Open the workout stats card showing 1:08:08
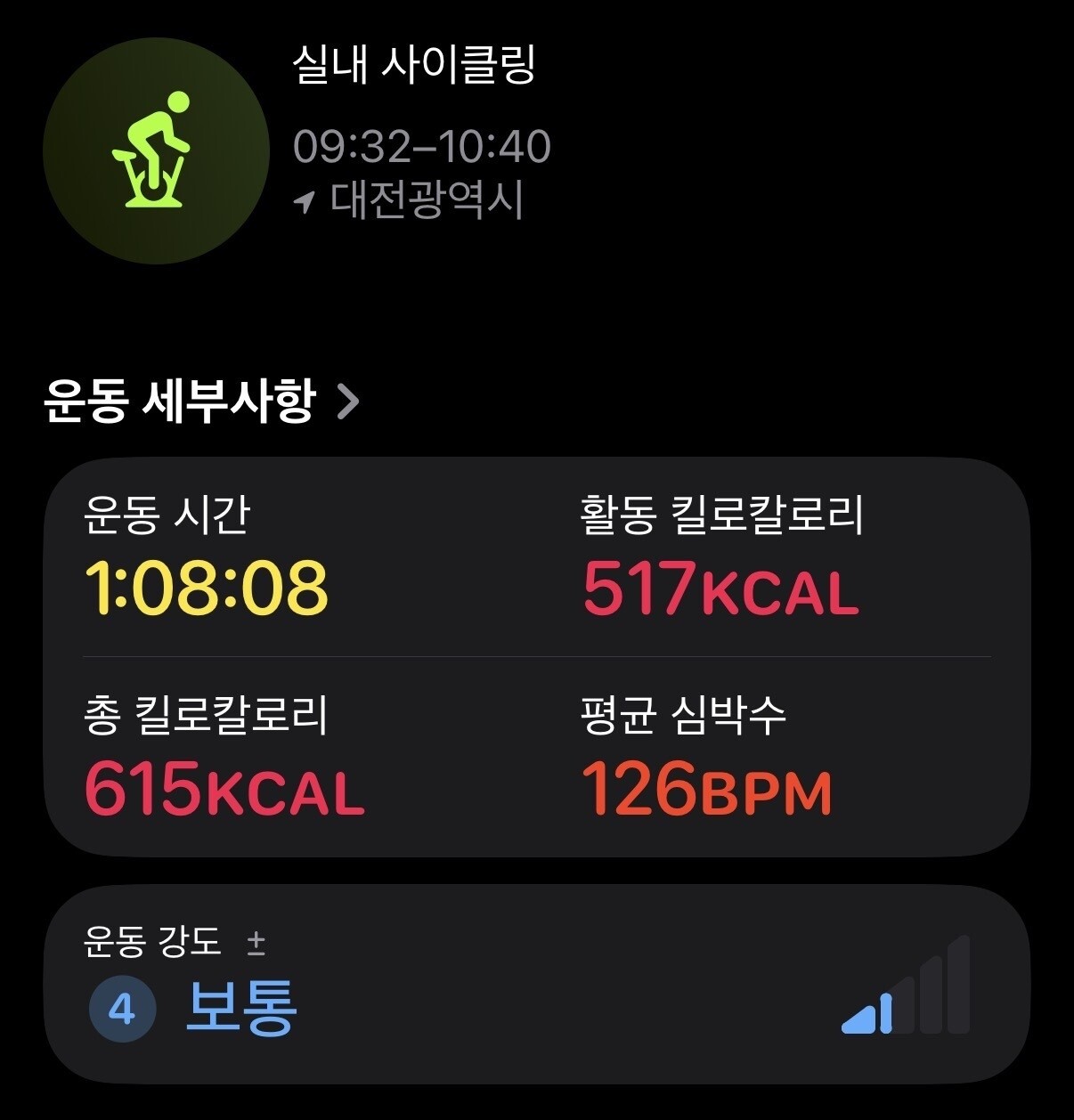1074x1120 pixels. point(537,657)
